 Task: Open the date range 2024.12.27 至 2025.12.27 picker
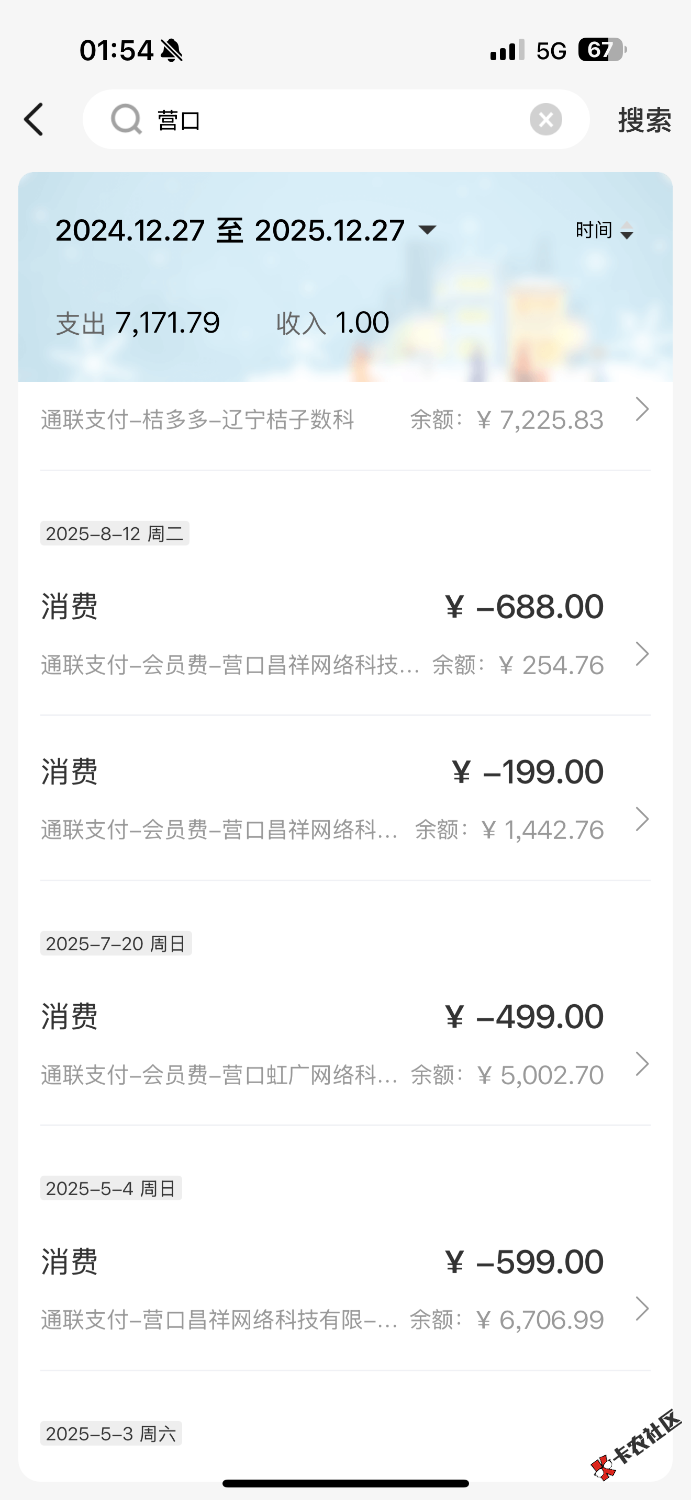[245, 231]
